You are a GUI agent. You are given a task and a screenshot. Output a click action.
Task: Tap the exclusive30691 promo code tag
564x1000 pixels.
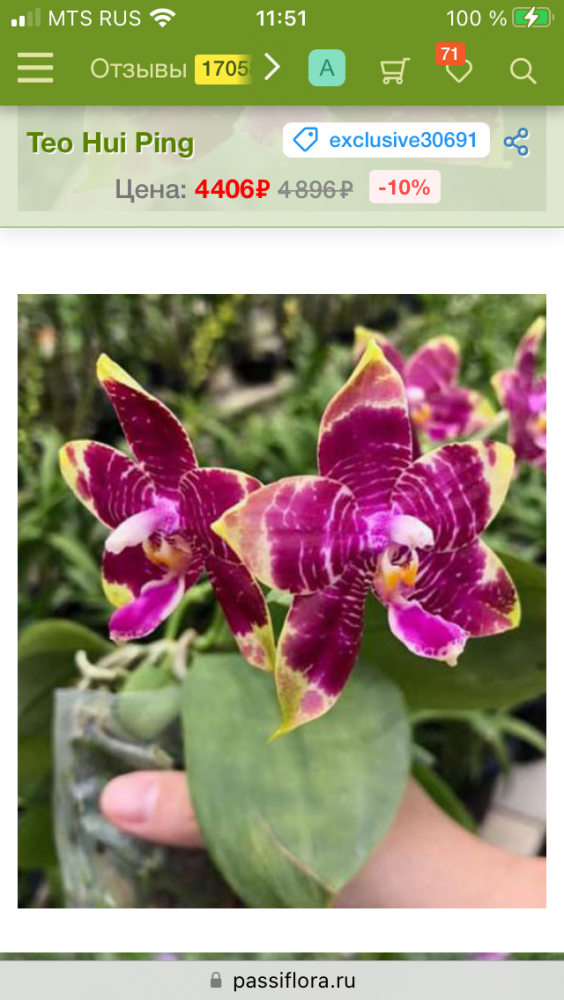point(386,140)
